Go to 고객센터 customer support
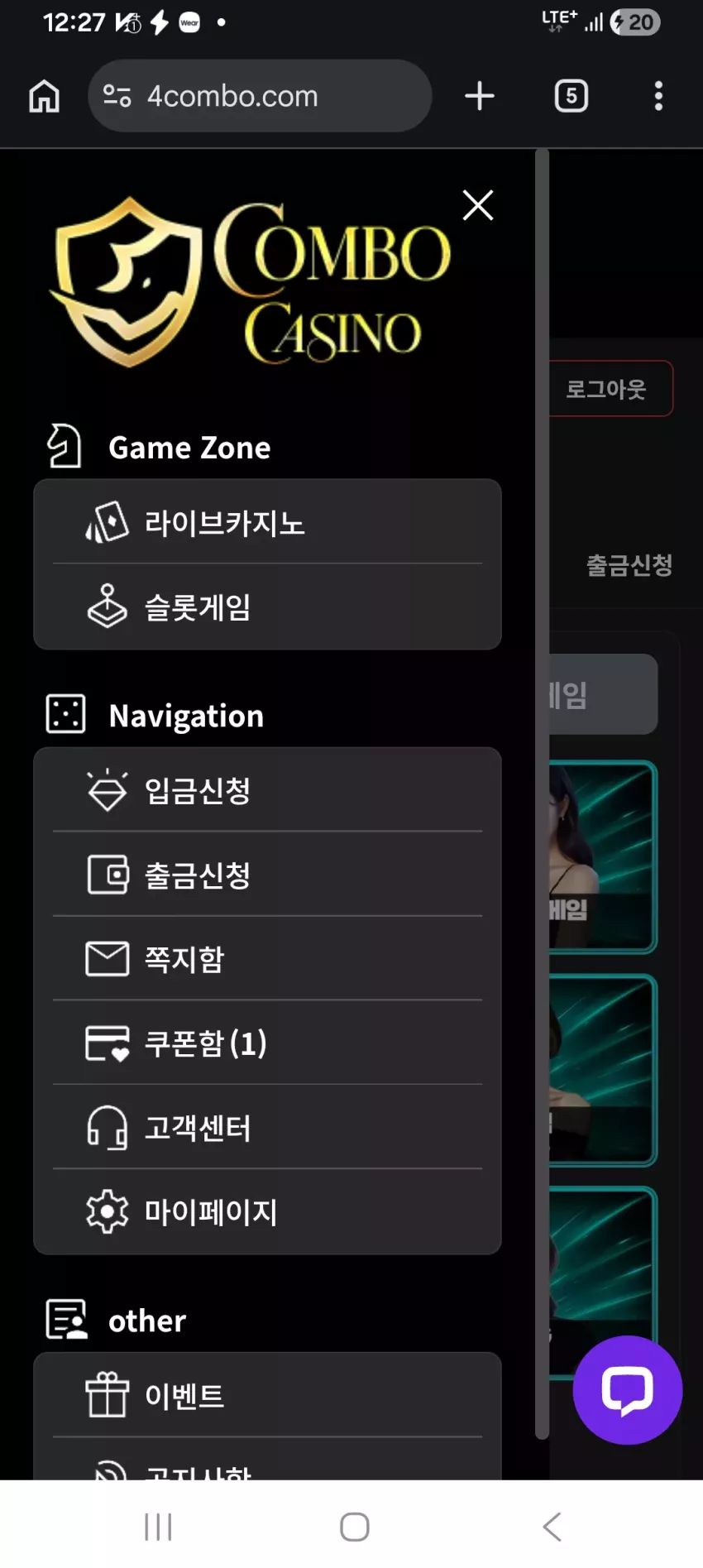703x1568 pixels. click(267, 1127)
